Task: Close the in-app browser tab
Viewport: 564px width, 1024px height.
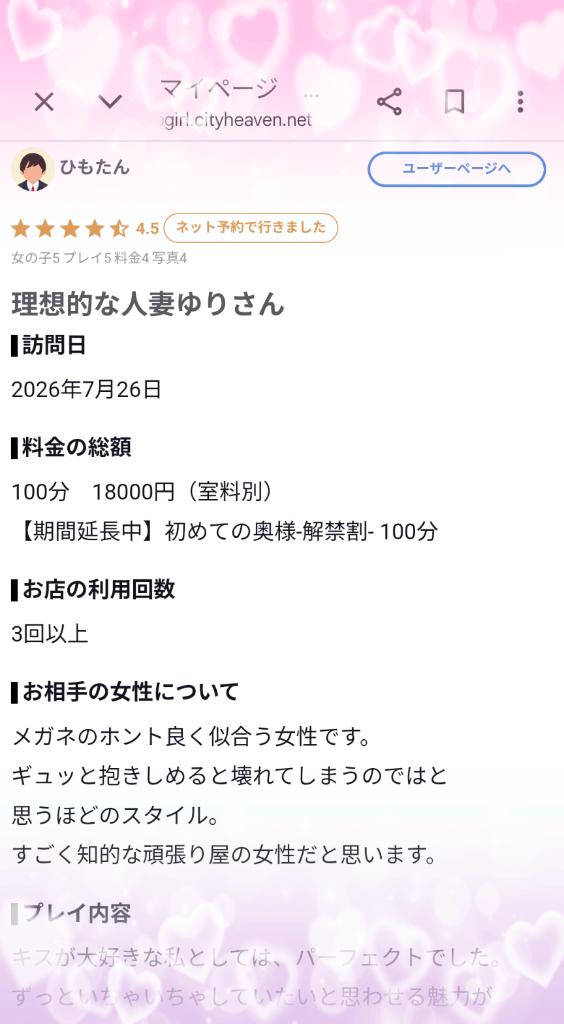Action: click(44, 102)
